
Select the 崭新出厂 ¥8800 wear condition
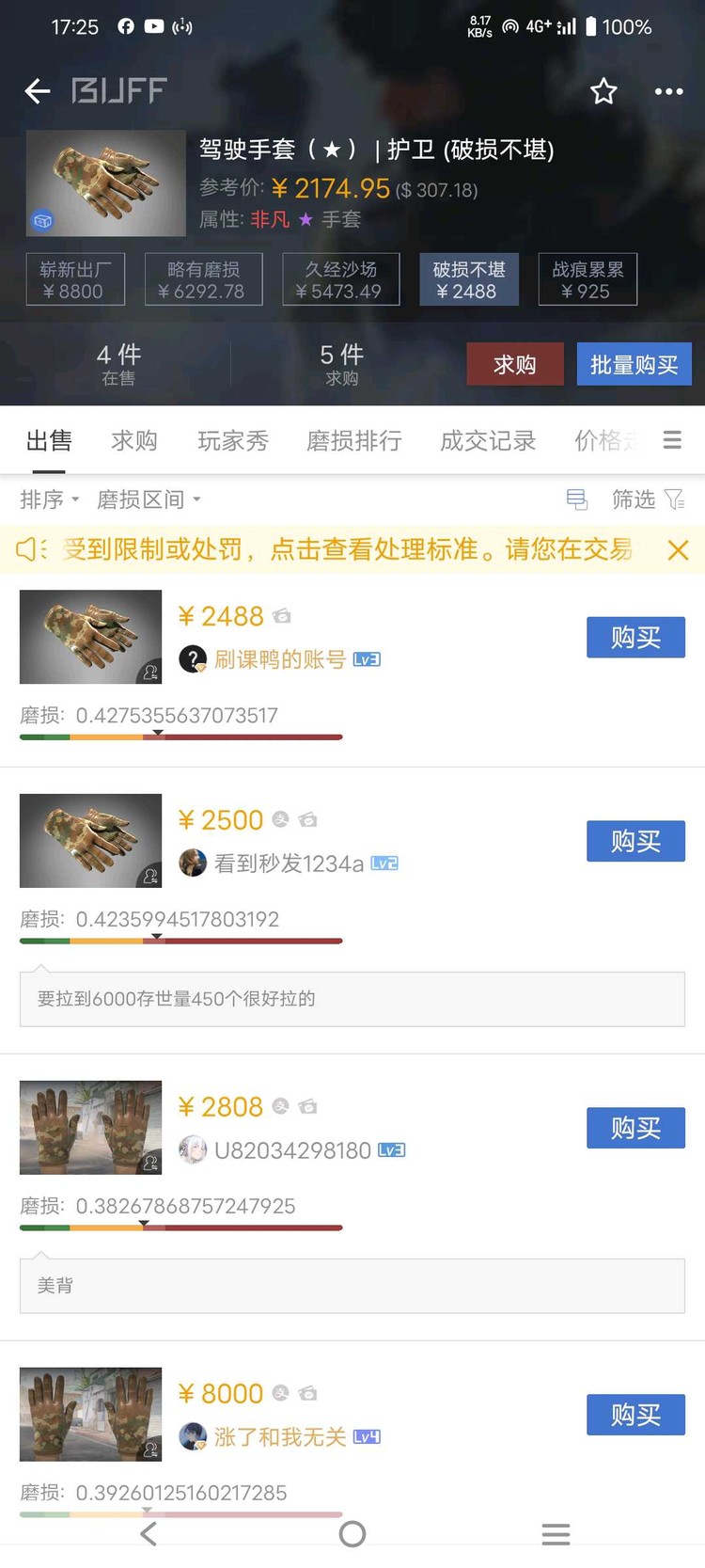click(75, 278)
